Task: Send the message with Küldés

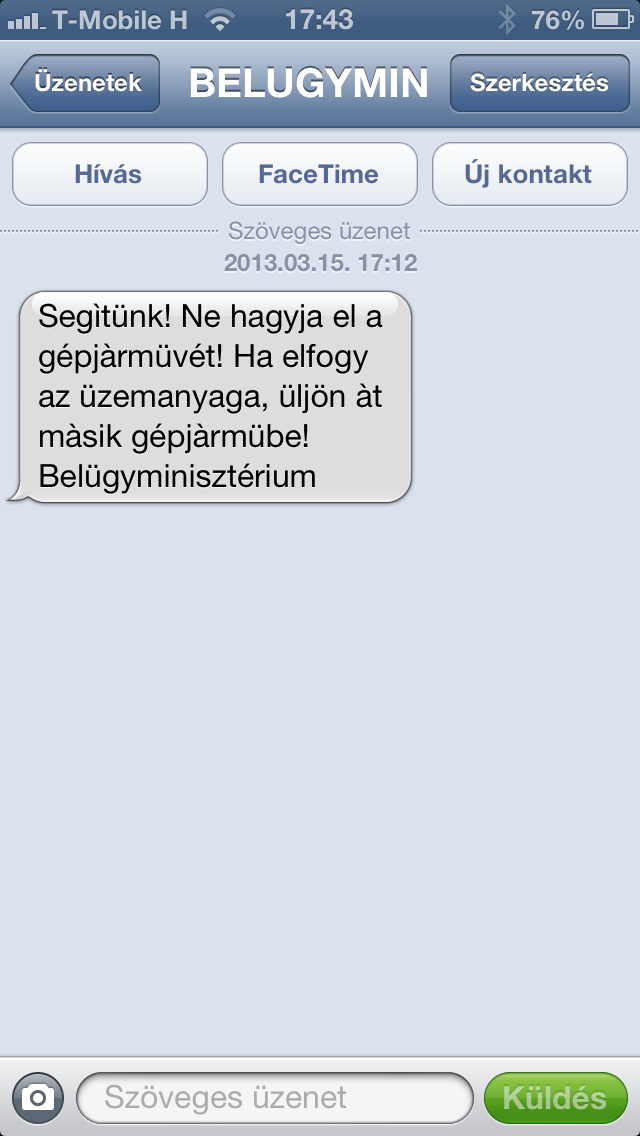Action: [554, 1098]
